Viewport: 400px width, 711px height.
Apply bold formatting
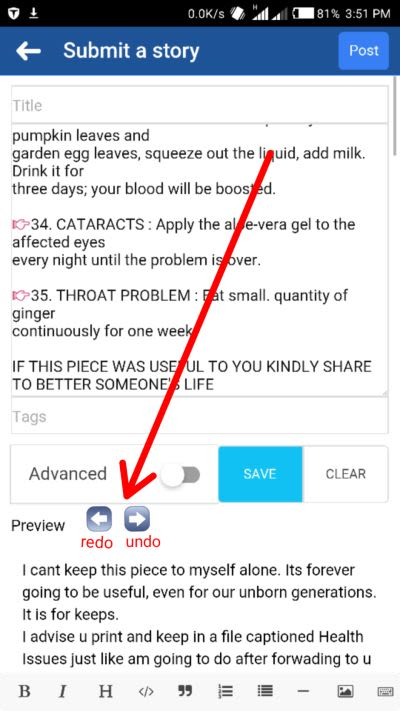tap(24, 692)
